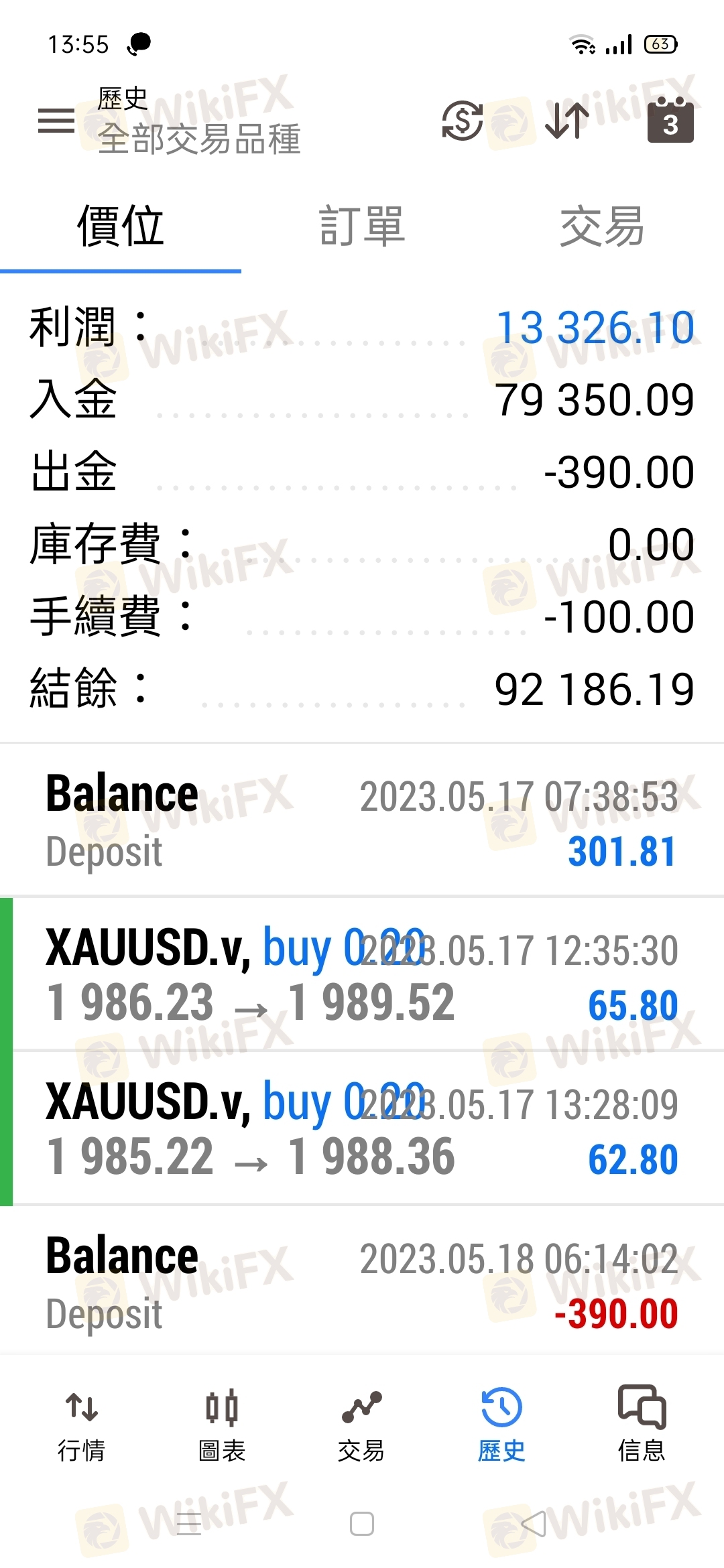Viewport: 724px width, 1568px height.
Task: Open the 301.81 Balance deposit entry
Action: tap(362, 821)
